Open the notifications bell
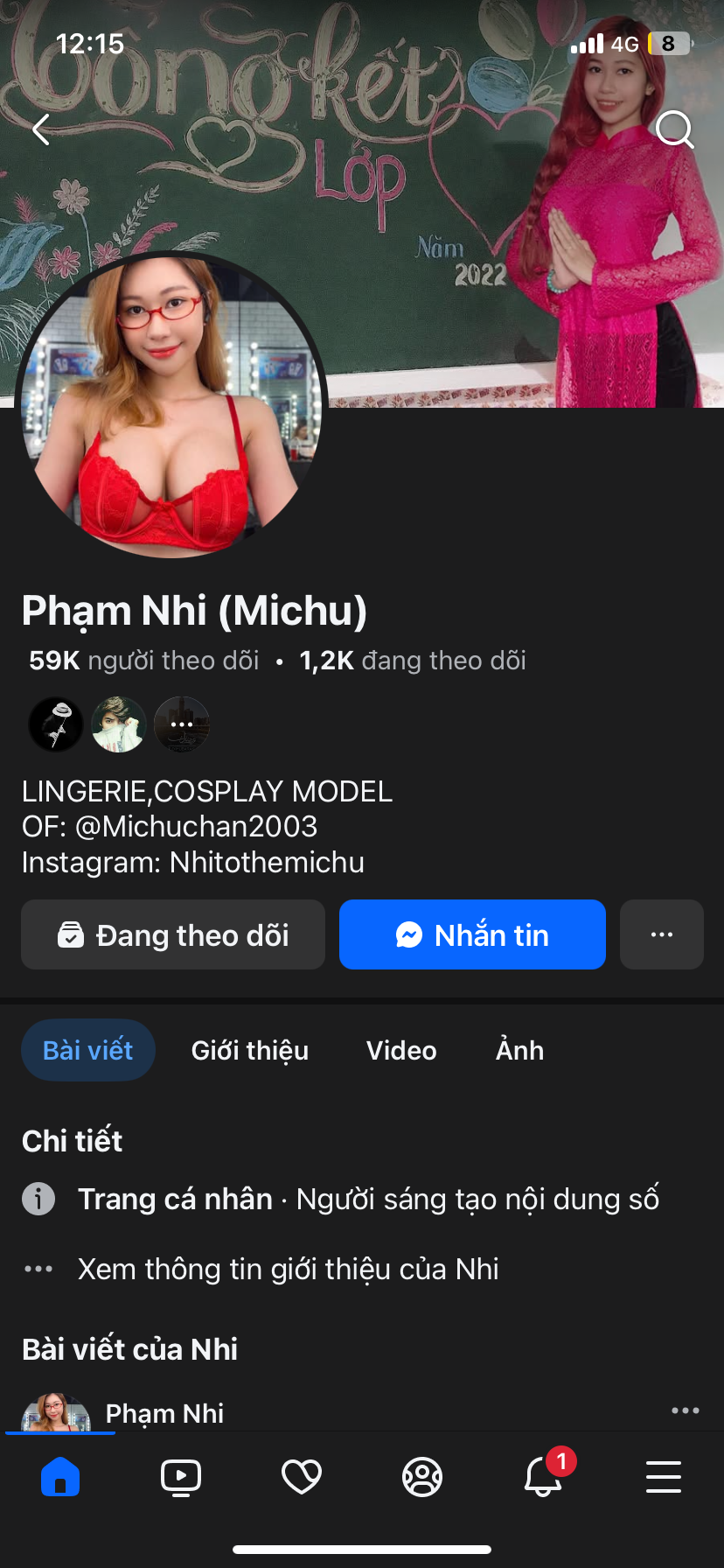 coord(543,1477)
